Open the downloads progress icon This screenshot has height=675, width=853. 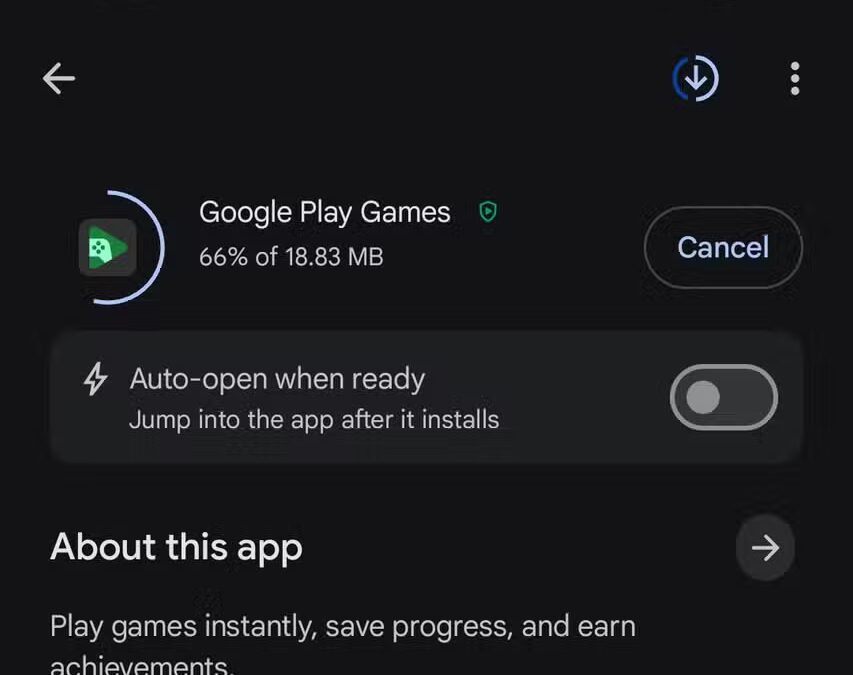coord(696,78)
